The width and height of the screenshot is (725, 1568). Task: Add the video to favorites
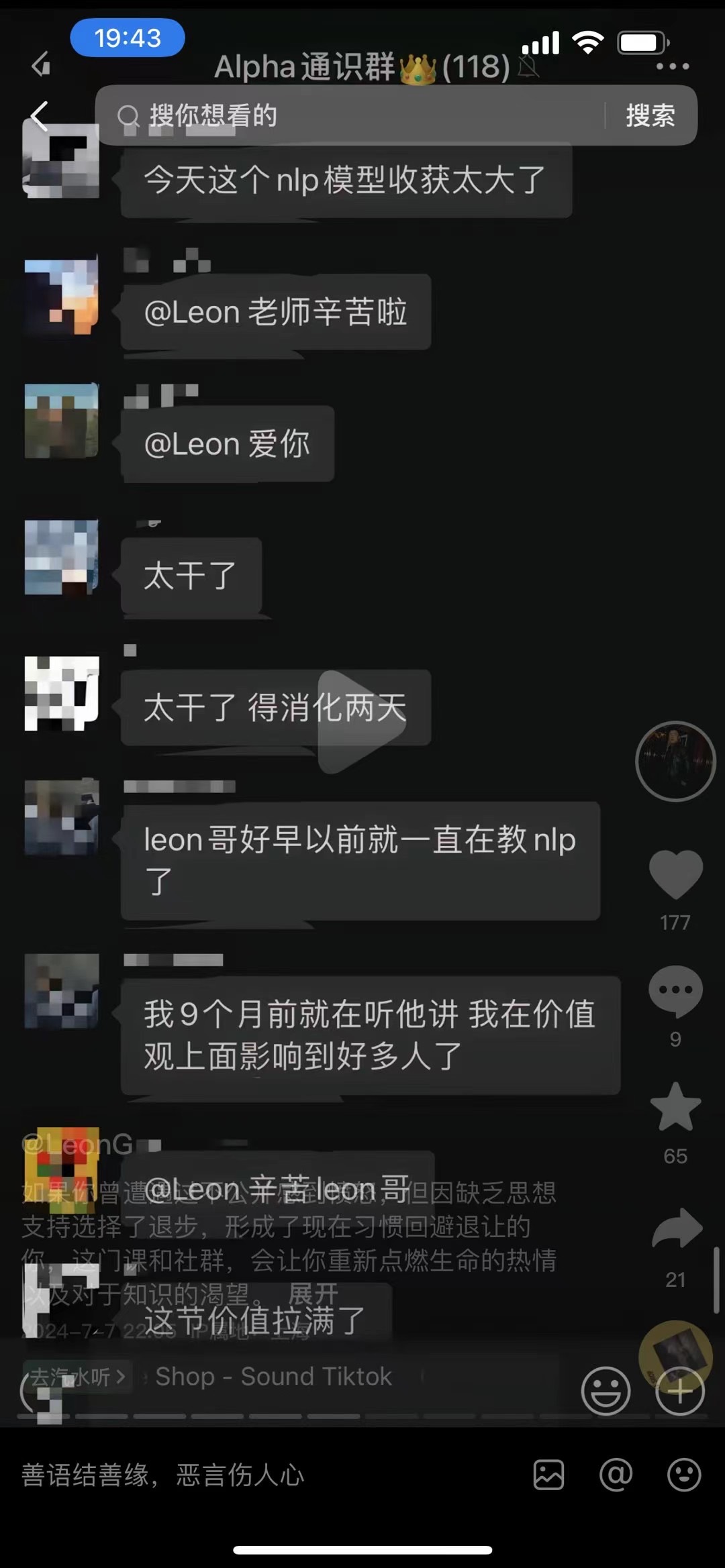[675, 1108]
